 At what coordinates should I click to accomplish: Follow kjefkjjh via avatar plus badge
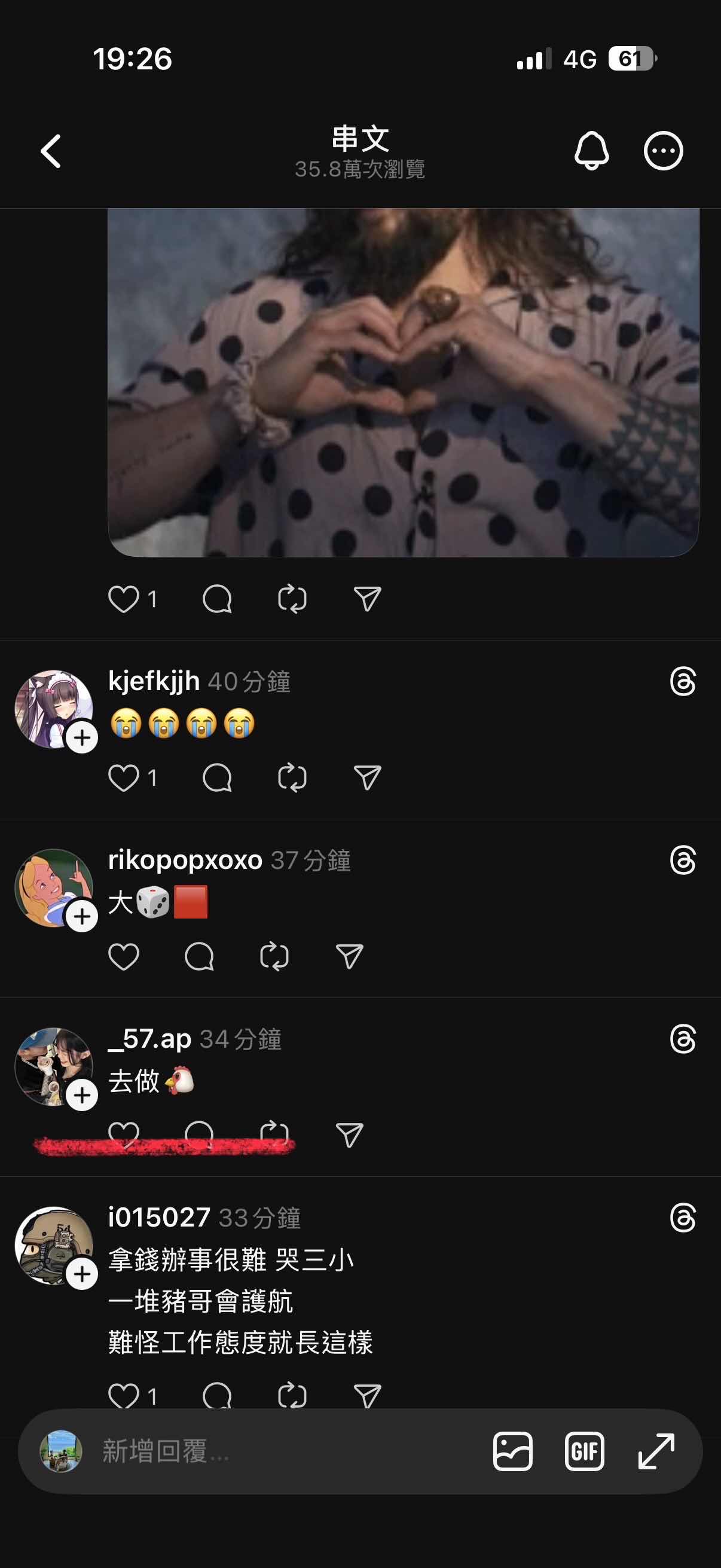(x=82, y=738)
